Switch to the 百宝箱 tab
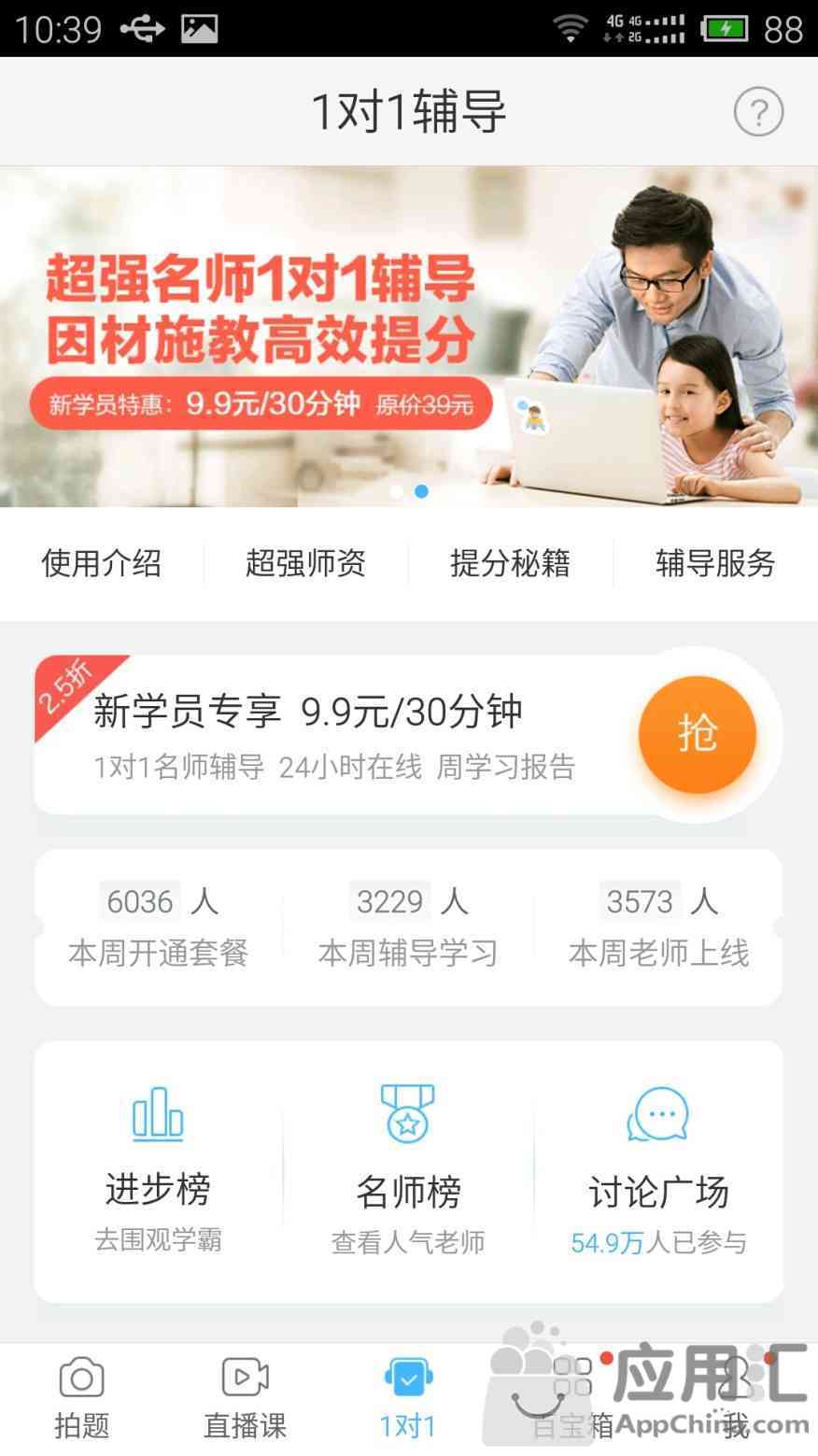 pos(572,1398)
